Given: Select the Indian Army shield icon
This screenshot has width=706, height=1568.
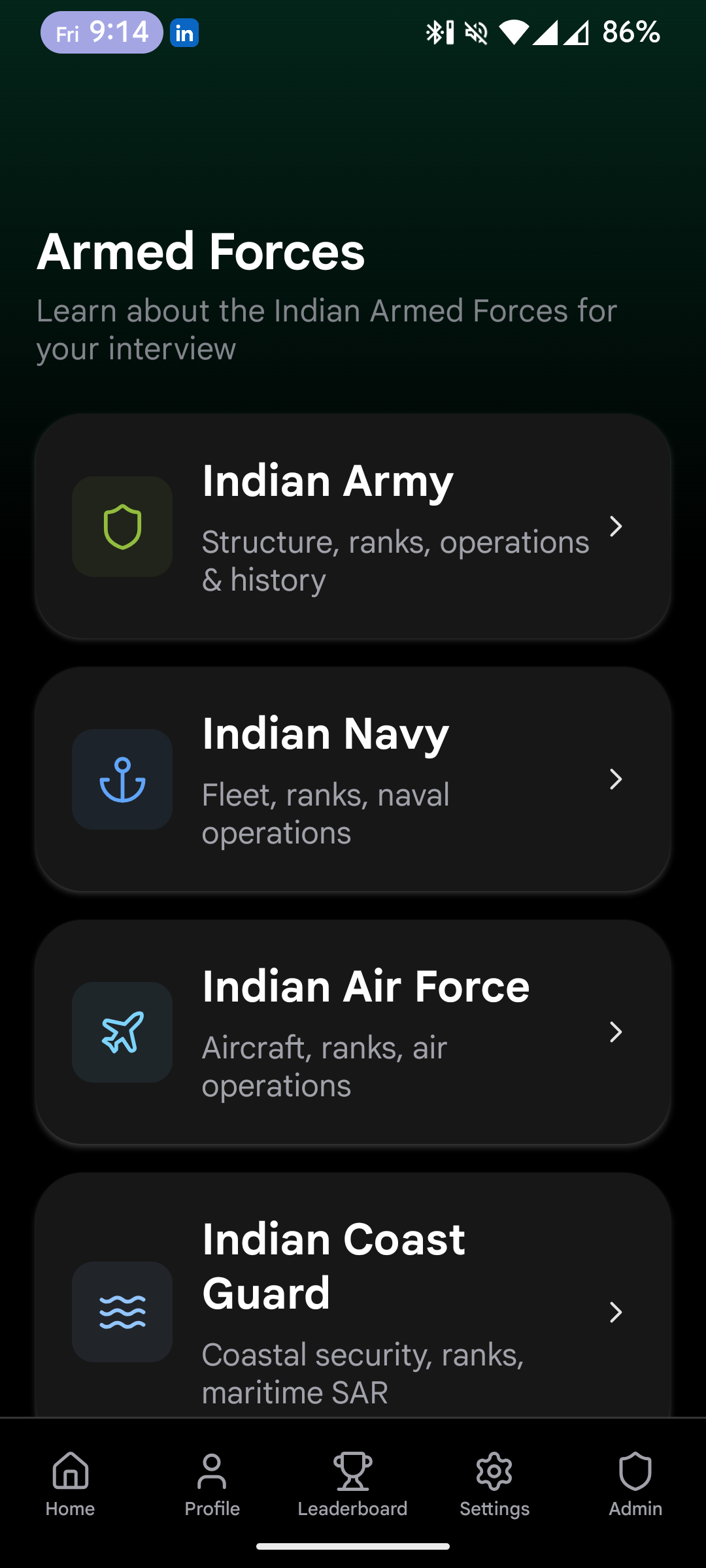Looking at the screenshot, I should click(122, 527).
